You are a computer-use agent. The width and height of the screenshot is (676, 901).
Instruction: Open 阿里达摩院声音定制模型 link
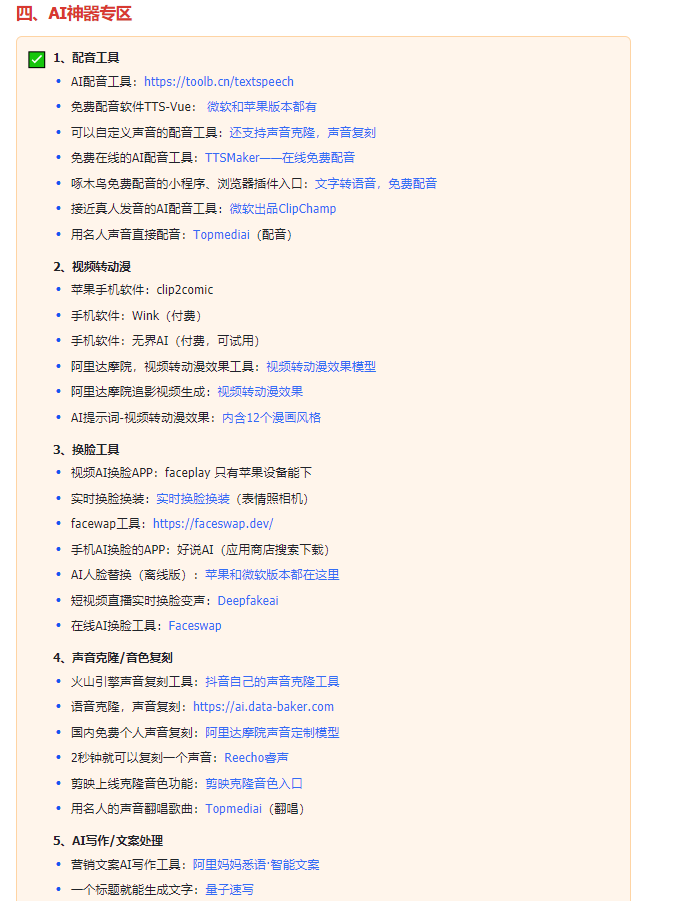click(x=272, y=733)
